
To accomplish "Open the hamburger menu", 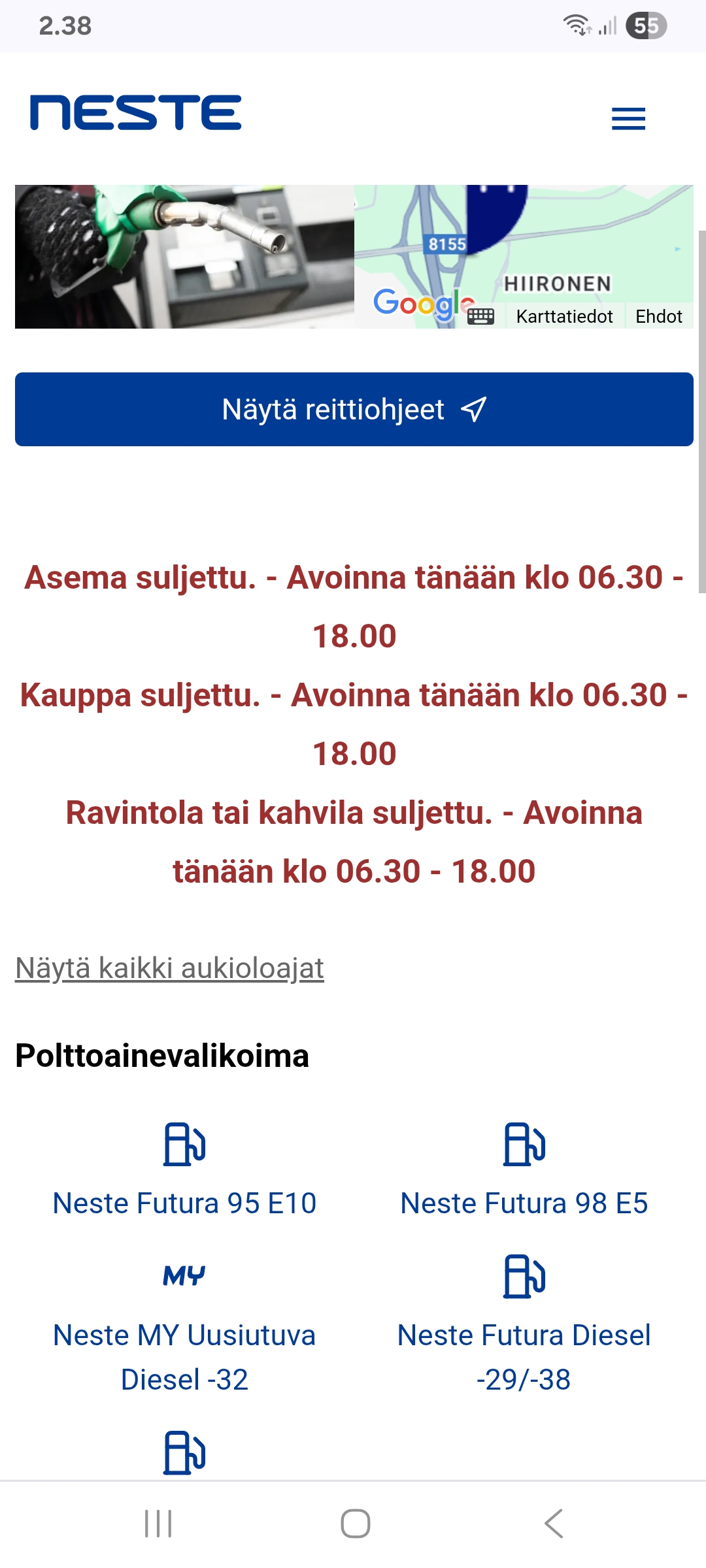I will coord(628,119).
